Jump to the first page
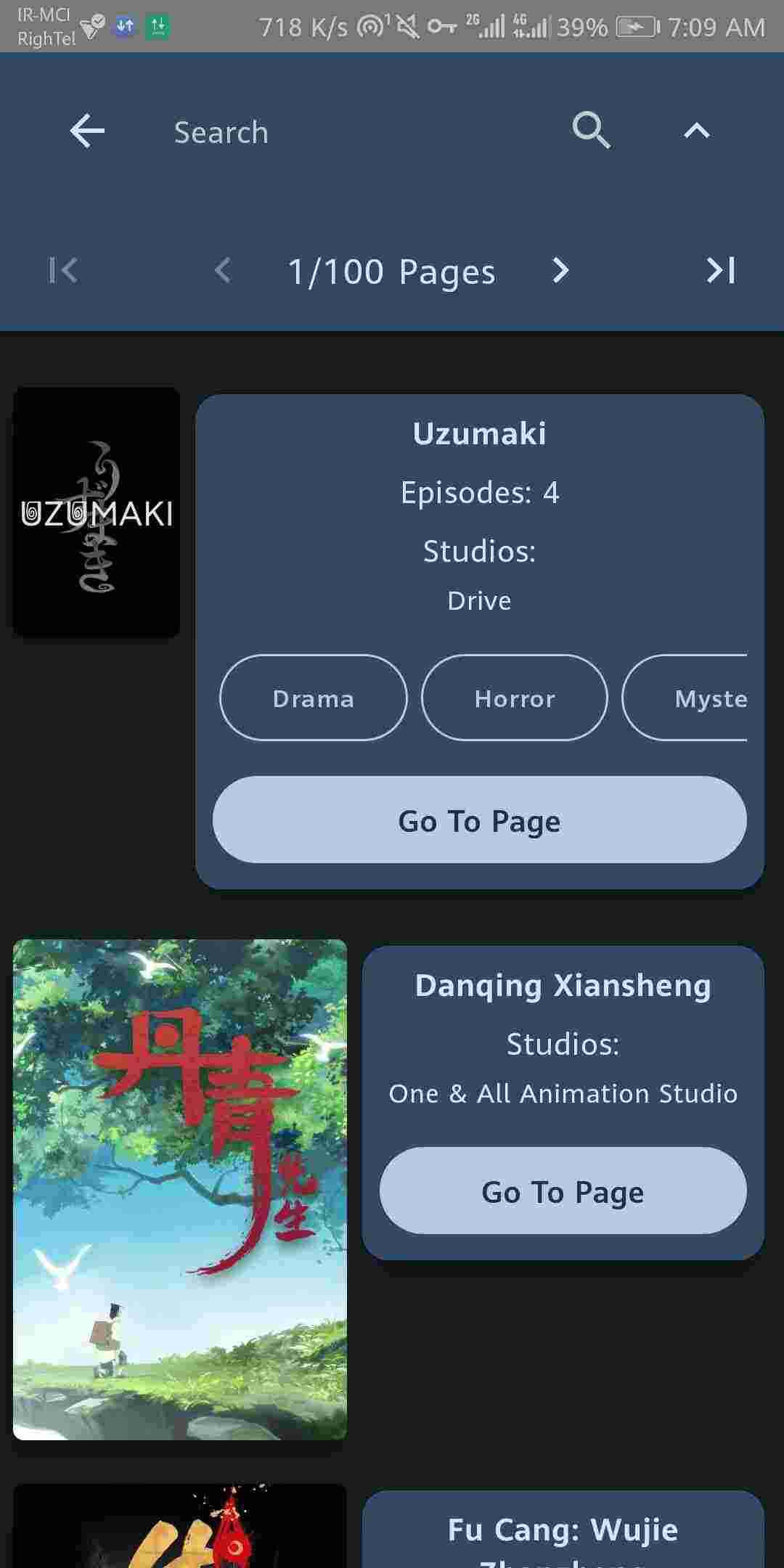The image size is (784, 1568). click(x=62, y=271)
